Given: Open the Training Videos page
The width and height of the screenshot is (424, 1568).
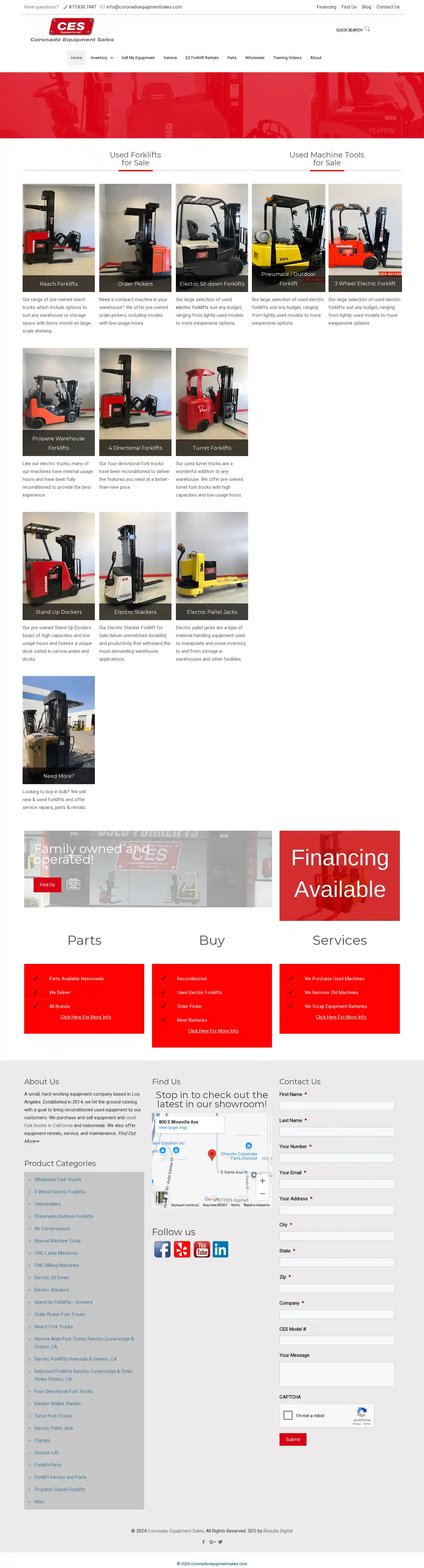Looking at the screenshot, I should pyautogui.click(x=287, y=58).
